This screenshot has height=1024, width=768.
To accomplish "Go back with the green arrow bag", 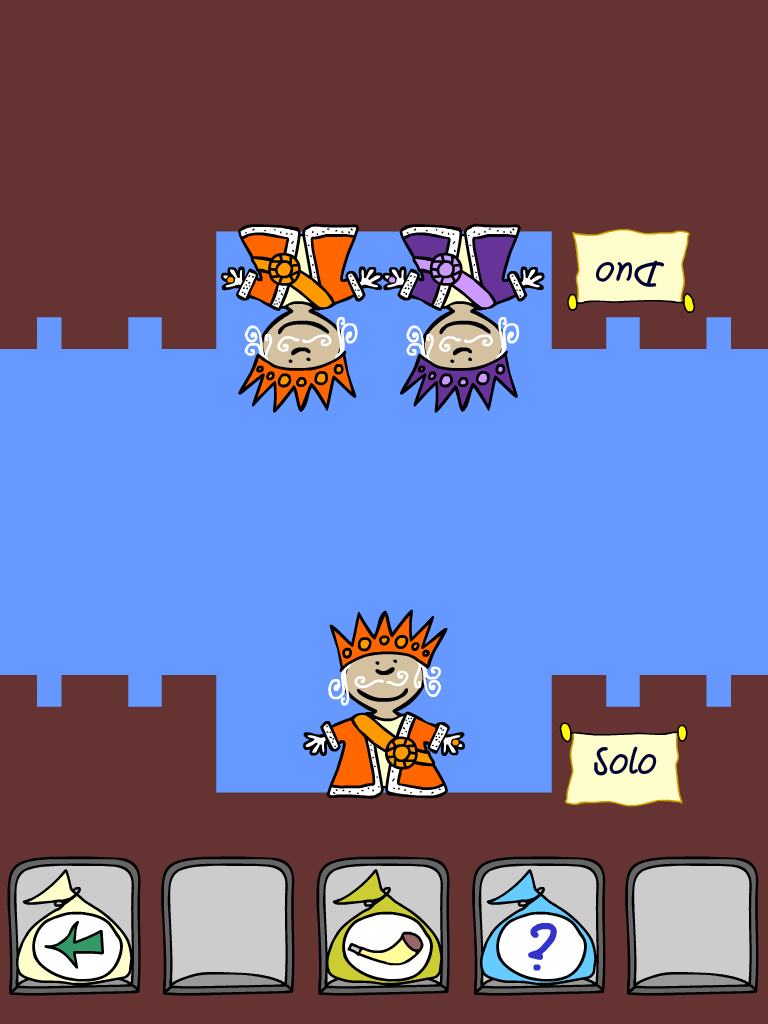I will [x=74, y=928].
